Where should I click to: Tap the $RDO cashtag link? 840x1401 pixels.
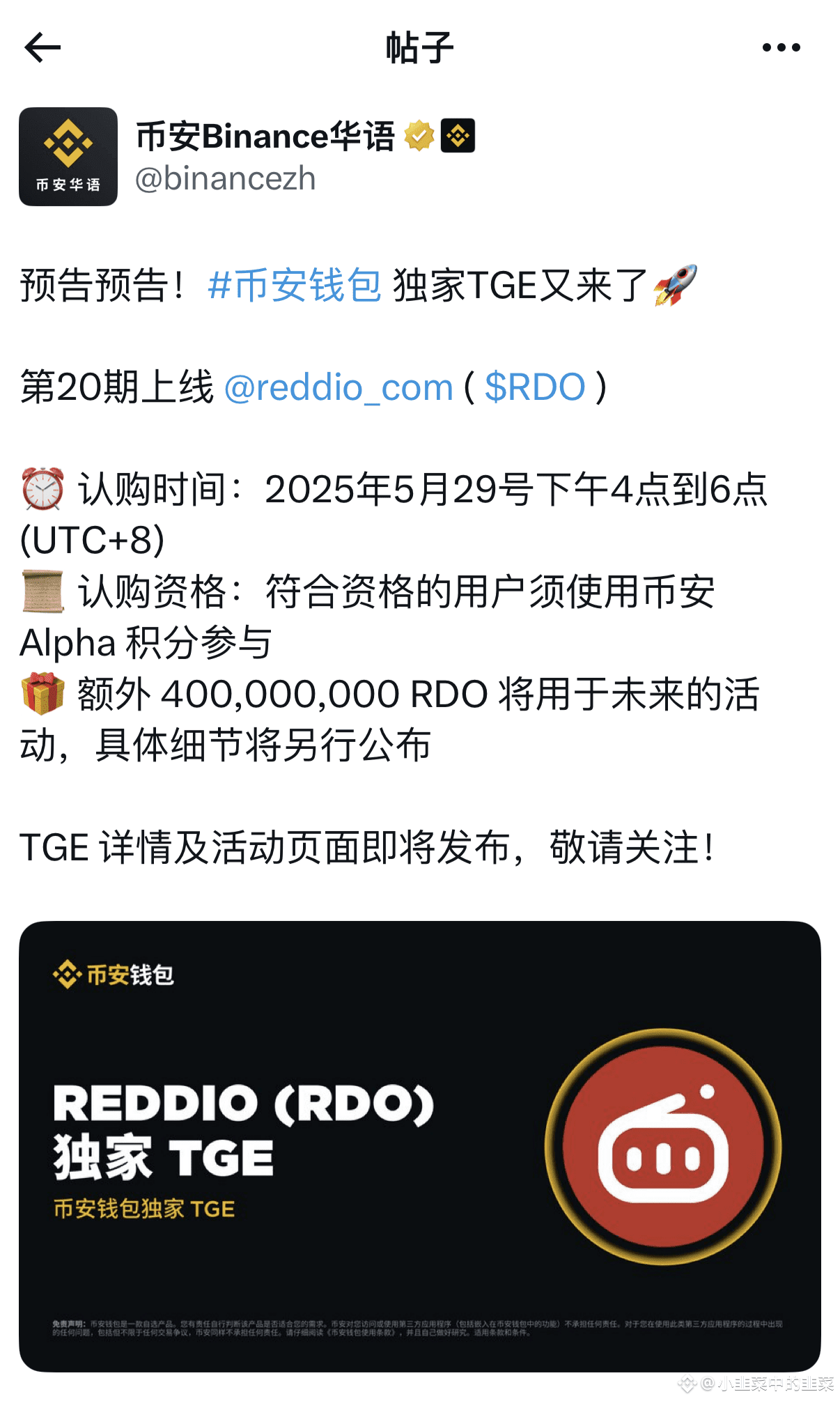coord(535,387)
